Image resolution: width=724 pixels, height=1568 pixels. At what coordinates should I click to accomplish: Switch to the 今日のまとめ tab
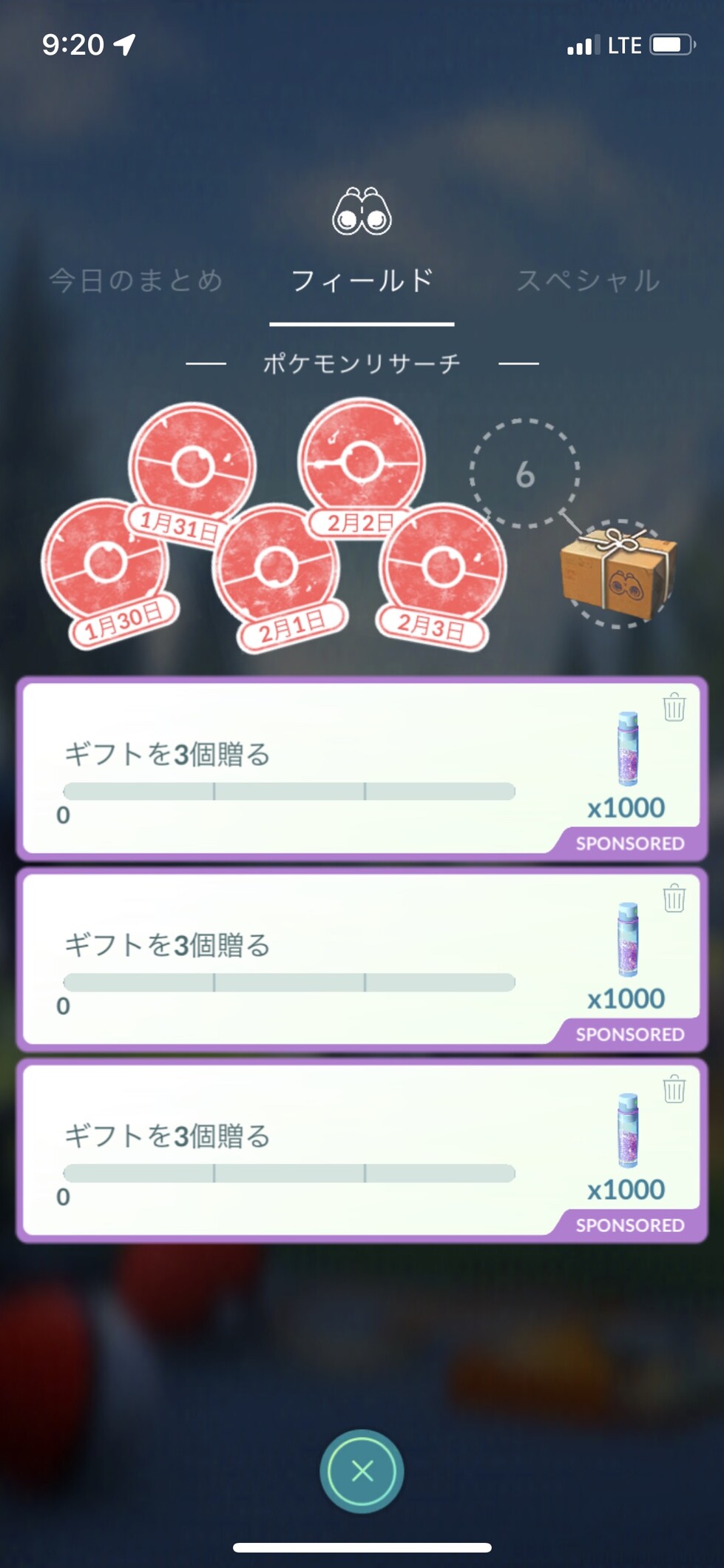(x=136, y=280)
